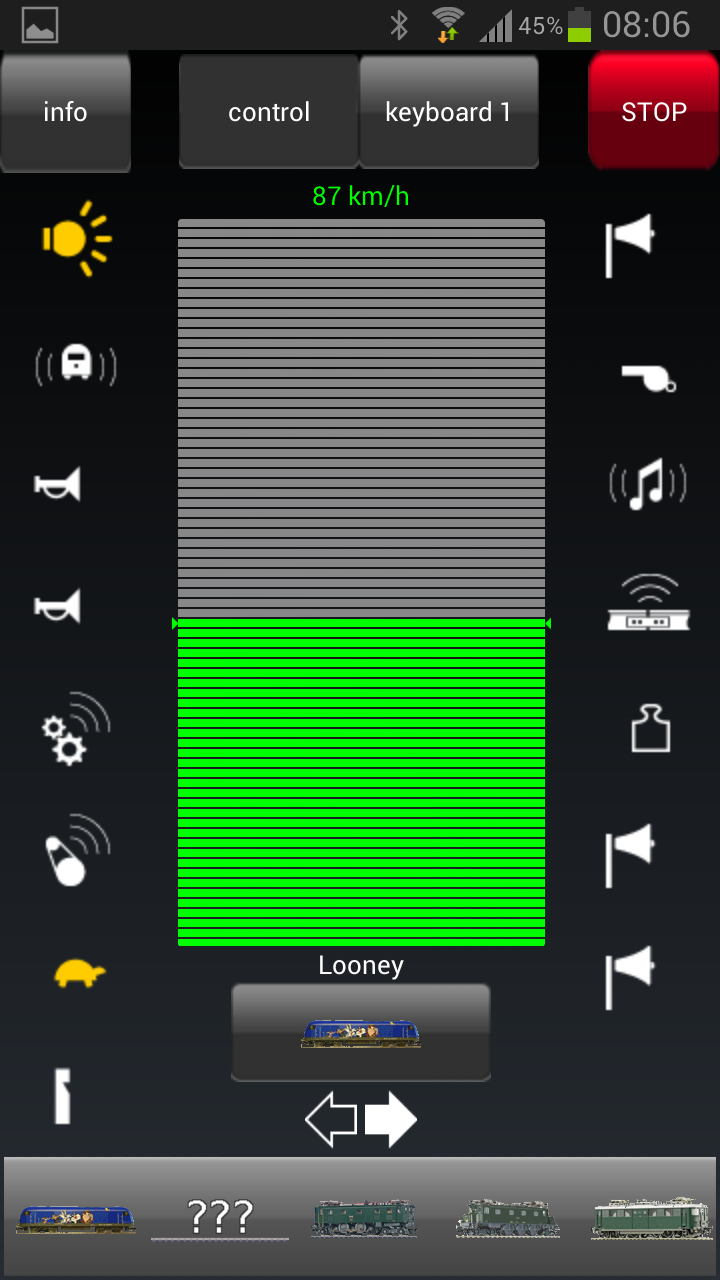Activate the whistle sound function
This screenshot has height=1280, width=720.
tap(648, 377)
